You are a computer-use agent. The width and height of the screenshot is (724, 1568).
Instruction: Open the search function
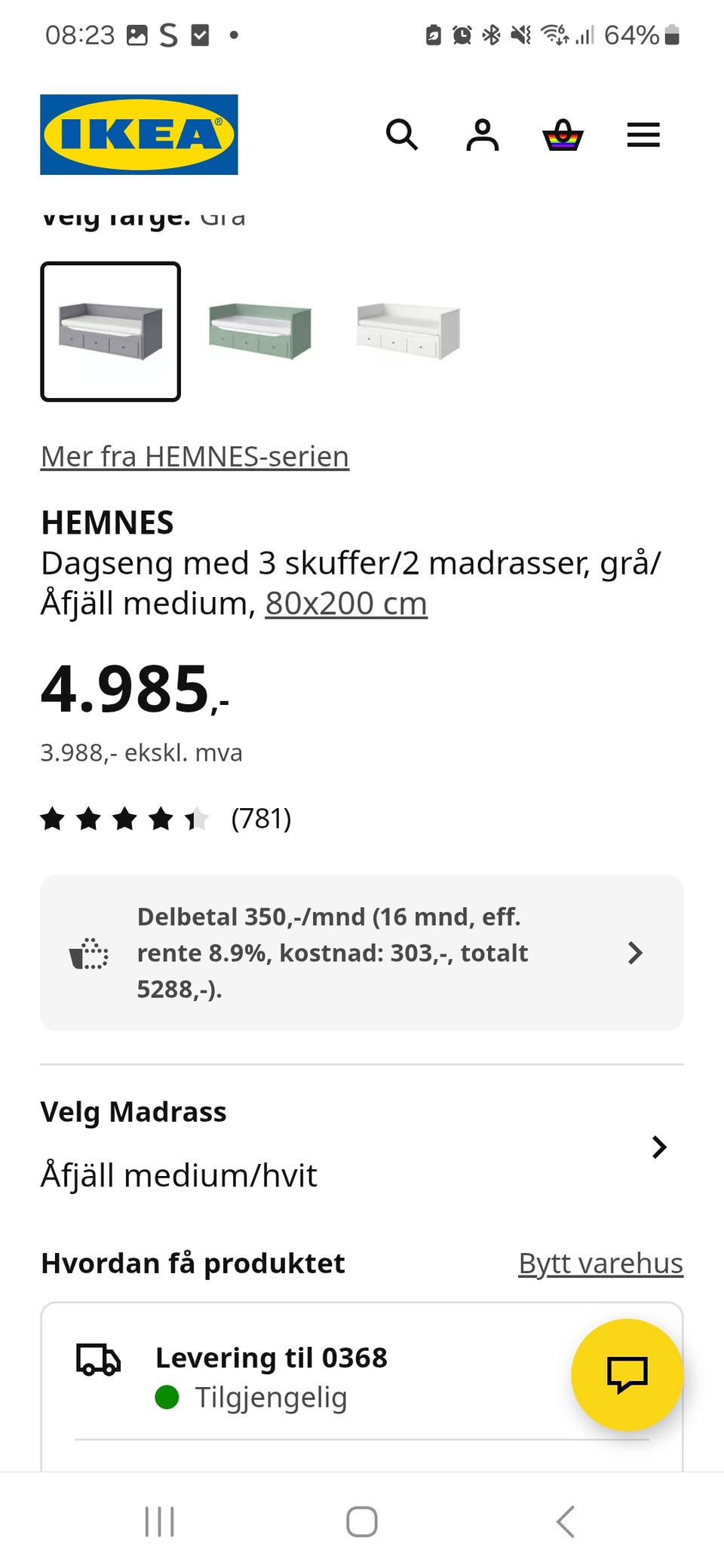pyautogui.click(x=402, y=136)
